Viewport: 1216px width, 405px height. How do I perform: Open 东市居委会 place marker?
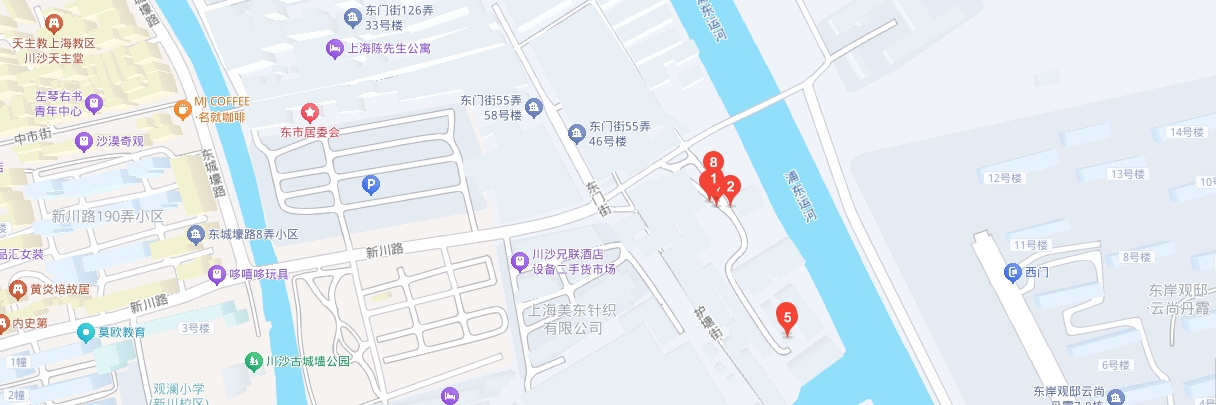point(308,113)
